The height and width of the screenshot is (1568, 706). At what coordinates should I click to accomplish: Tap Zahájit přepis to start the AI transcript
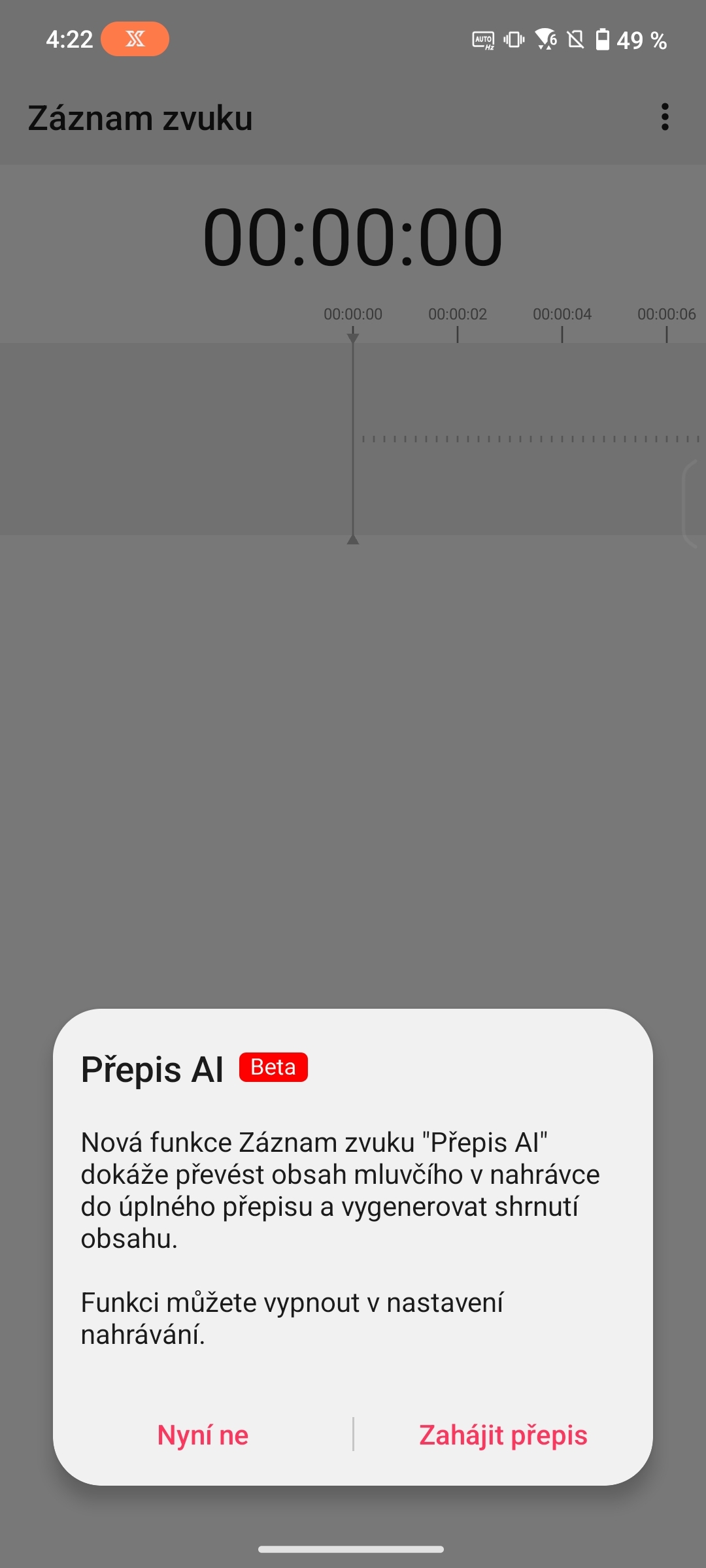[x=503, y=1435]
